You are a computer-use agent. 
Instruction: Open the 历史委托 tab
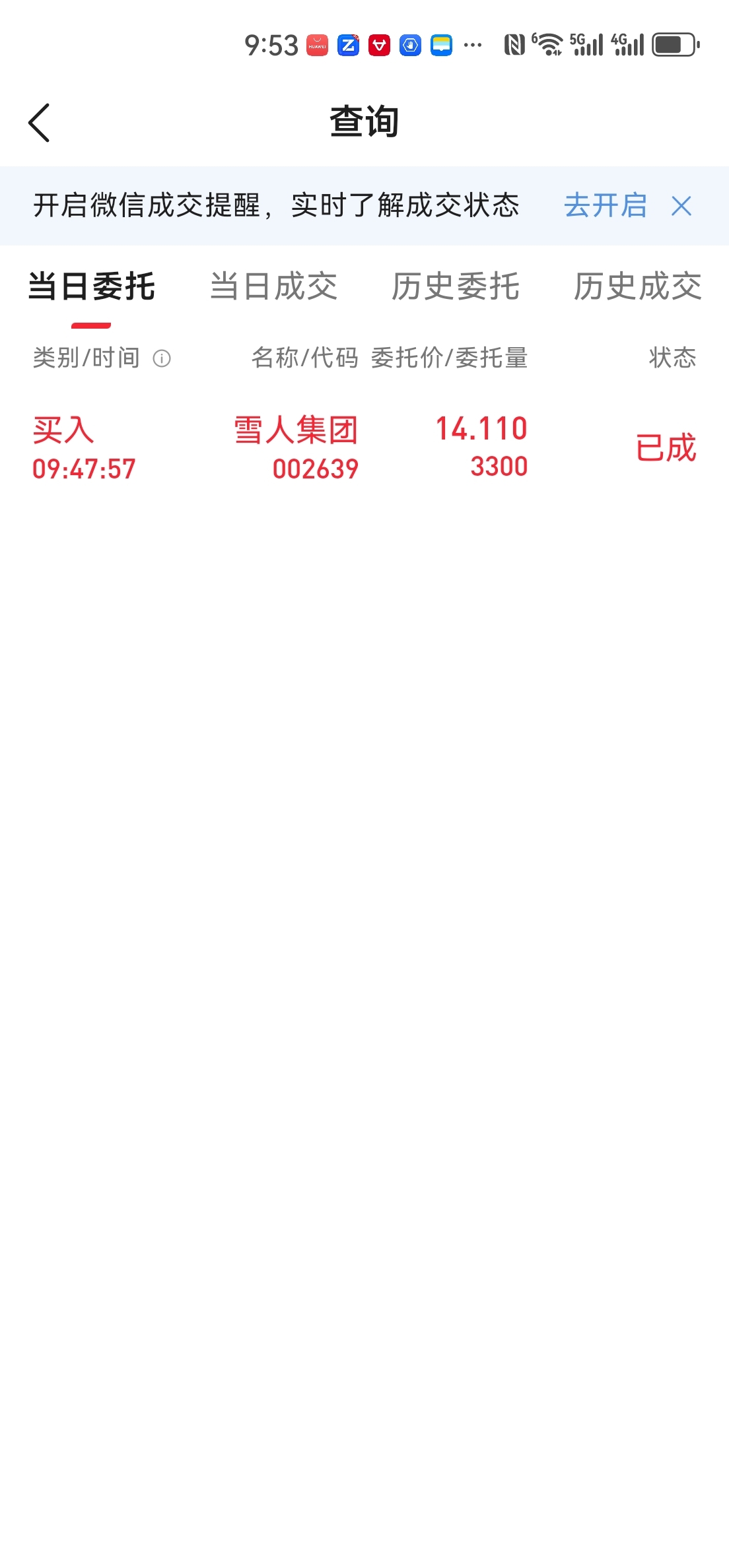[456, 286]
